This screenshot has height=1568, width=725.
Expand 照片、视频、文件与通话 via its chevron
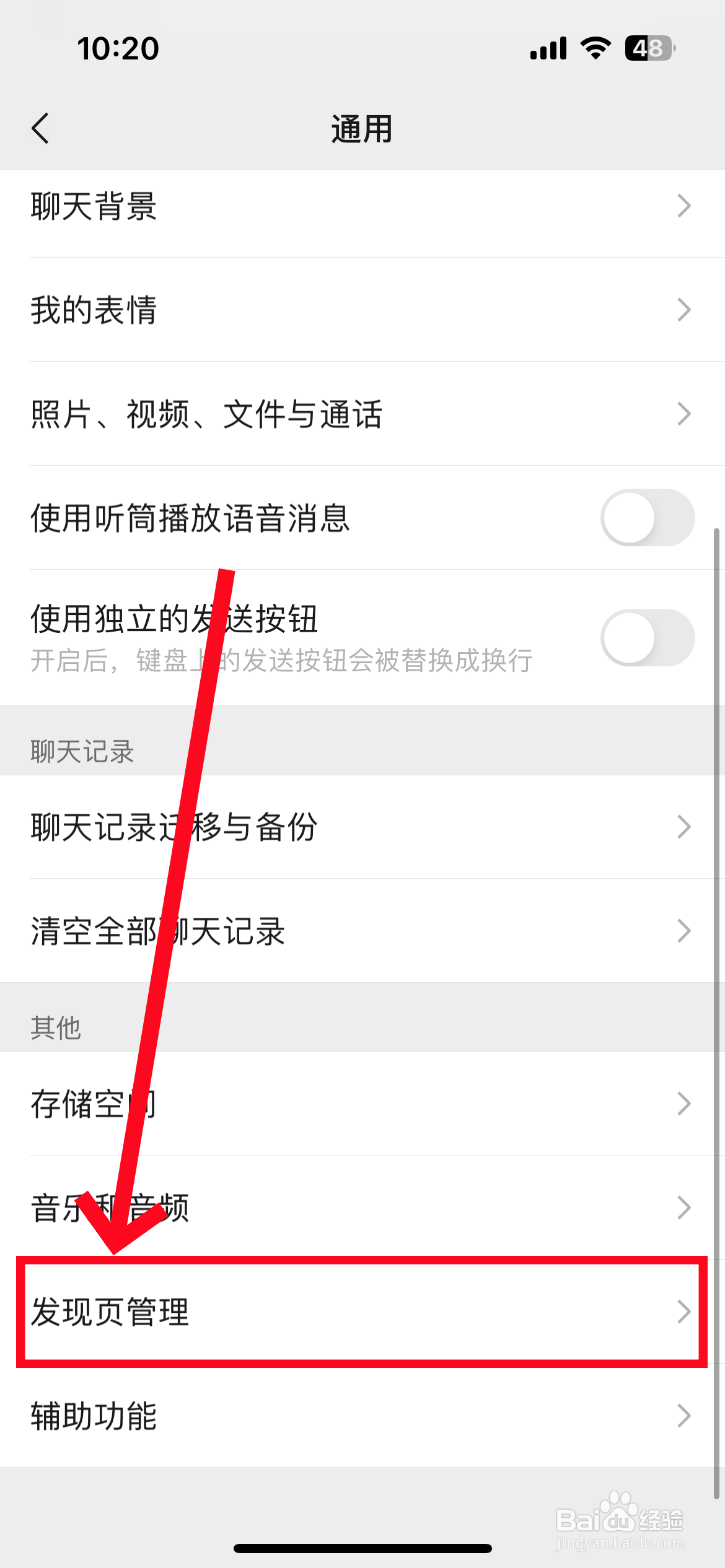click(x=684, y=413)
